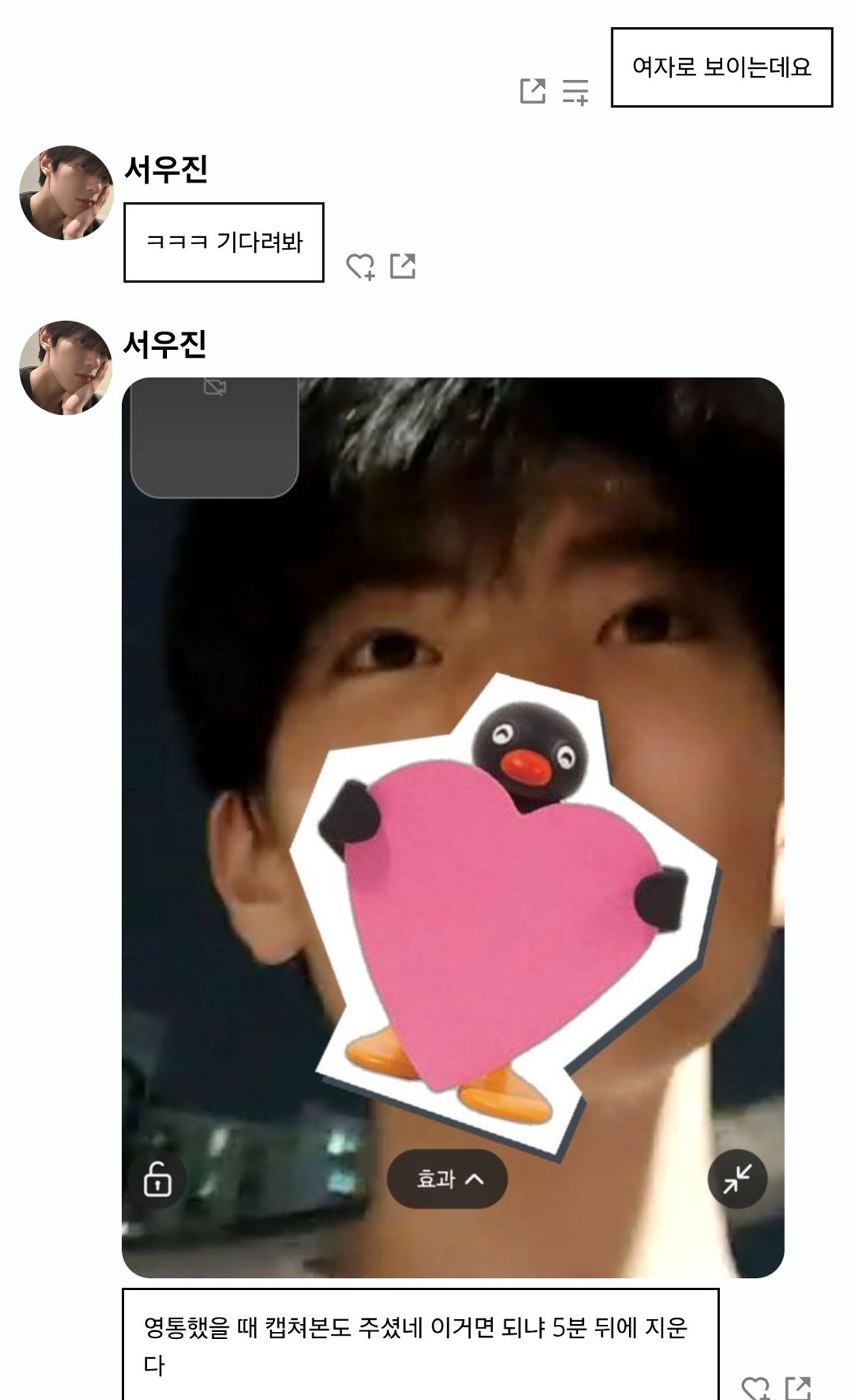Screen dimensions: 852x1400
Task: Share the '여자로 보이는데요' message
Action: coord(532,91)
